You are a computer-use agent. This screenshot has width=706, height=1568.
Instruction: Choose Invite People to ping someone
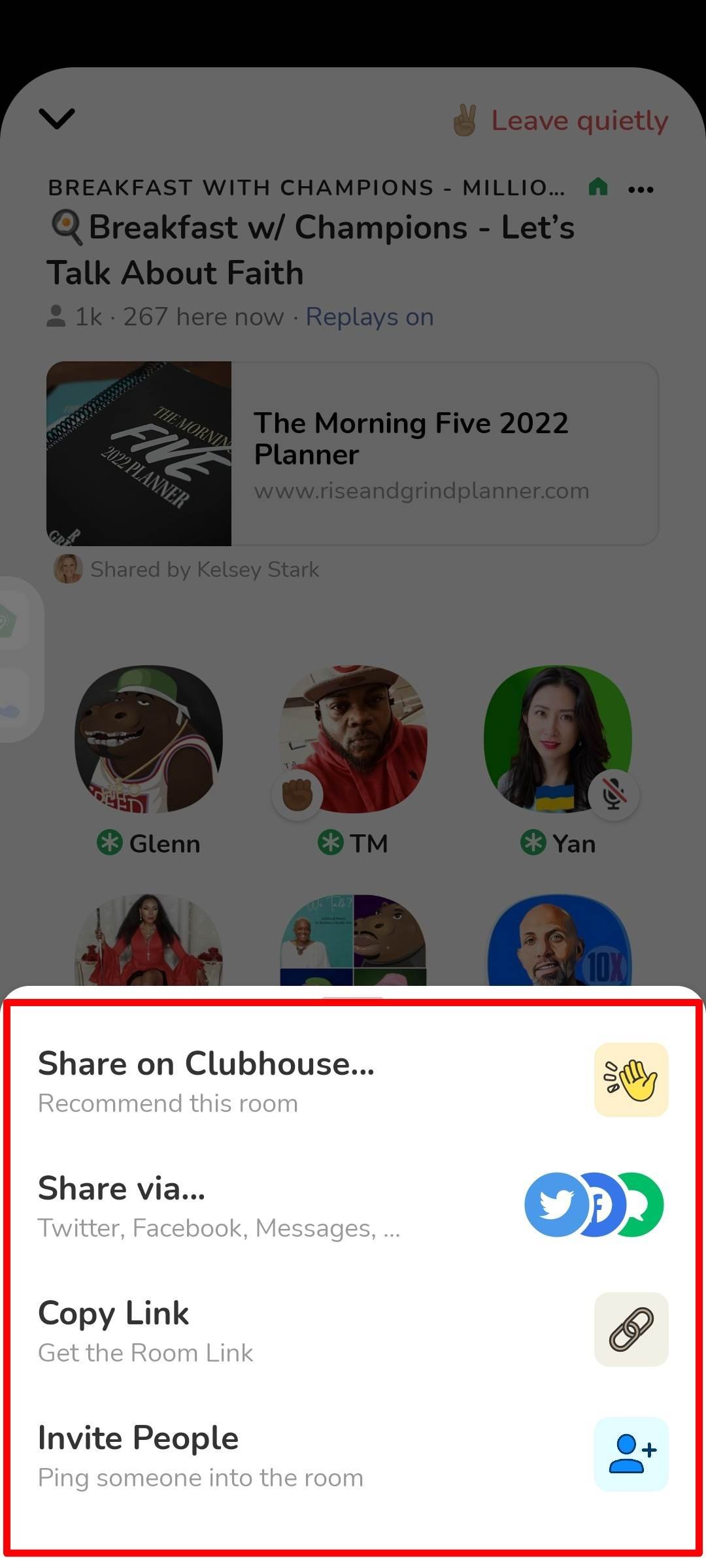353,1455
